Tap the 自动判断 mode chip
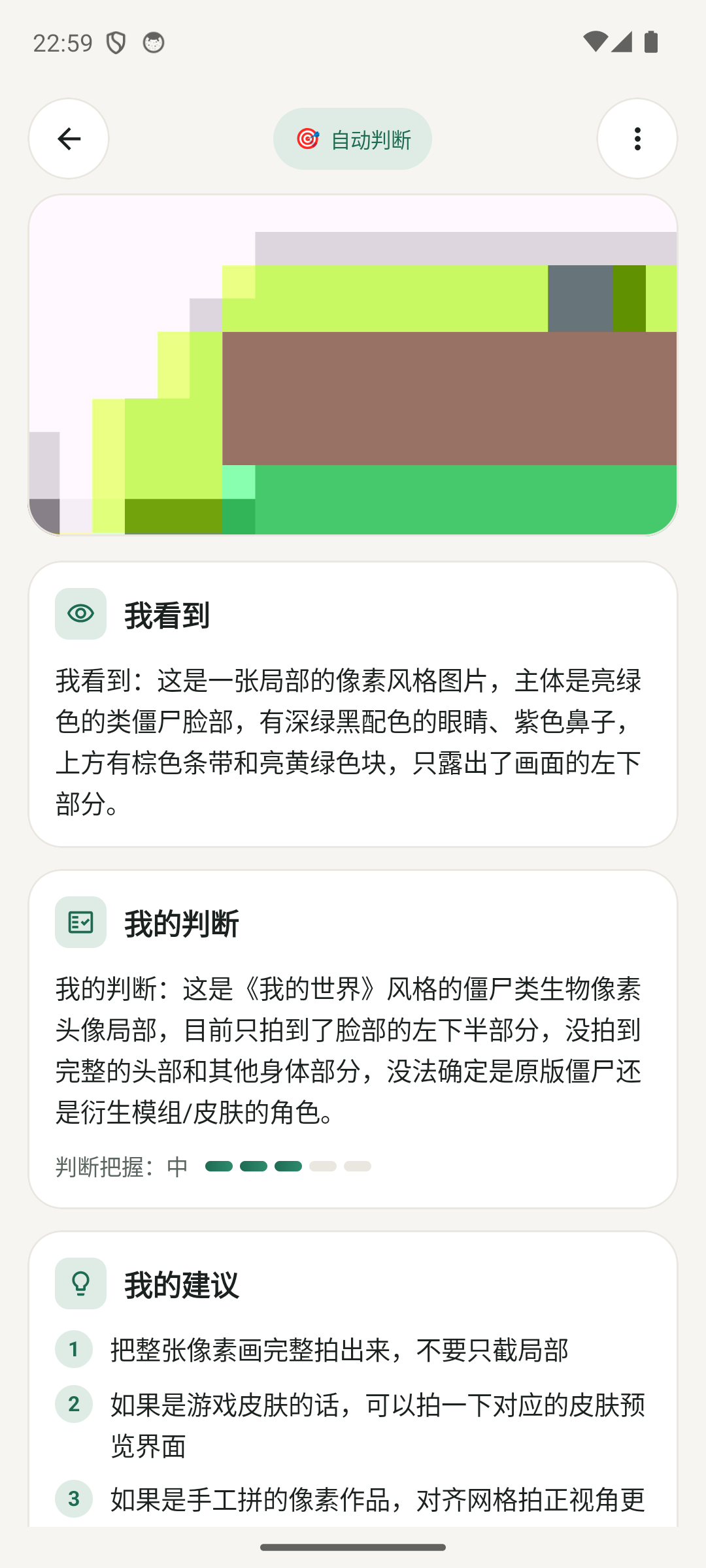Screen dimensions: 706x1568 [x=352, y=139]
